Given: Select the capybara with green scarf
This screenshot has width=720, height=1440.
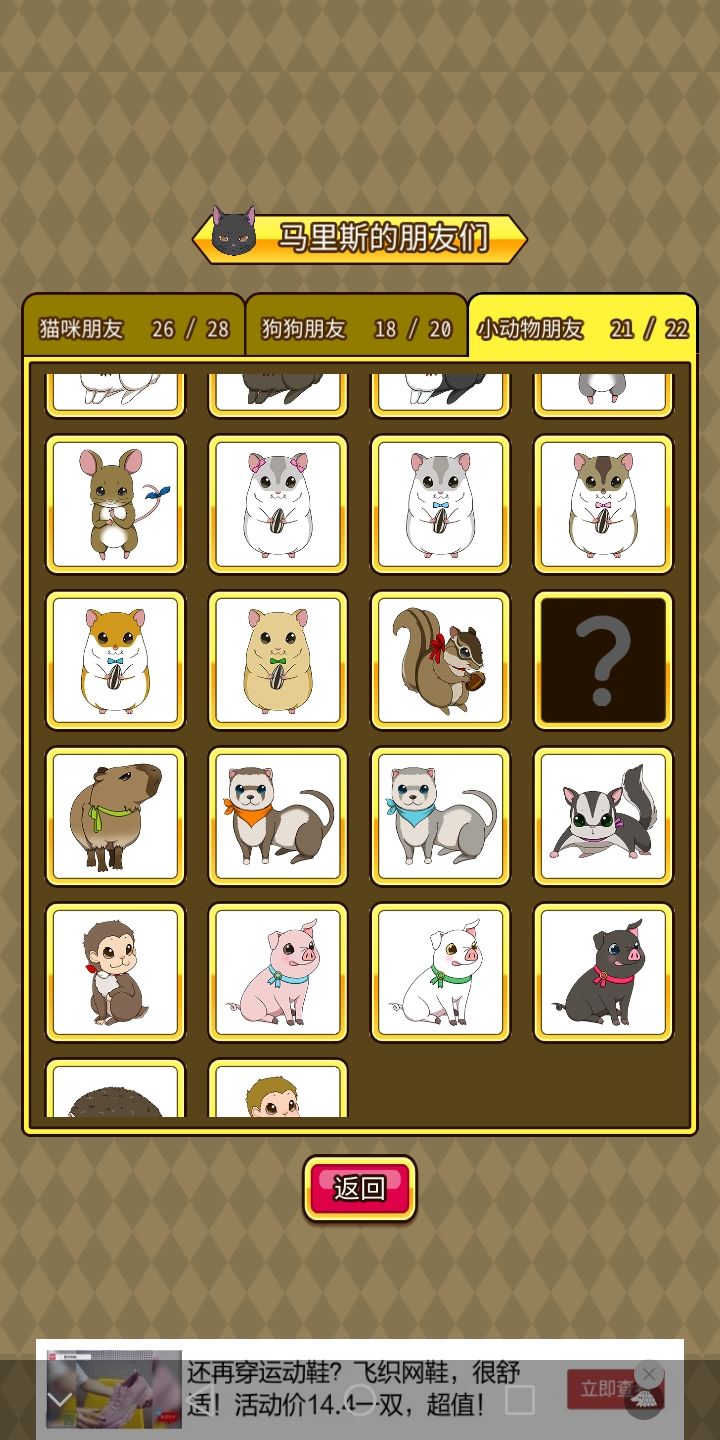Looking at the screenshot, I should pyautogui.click(x=115, y=816).
